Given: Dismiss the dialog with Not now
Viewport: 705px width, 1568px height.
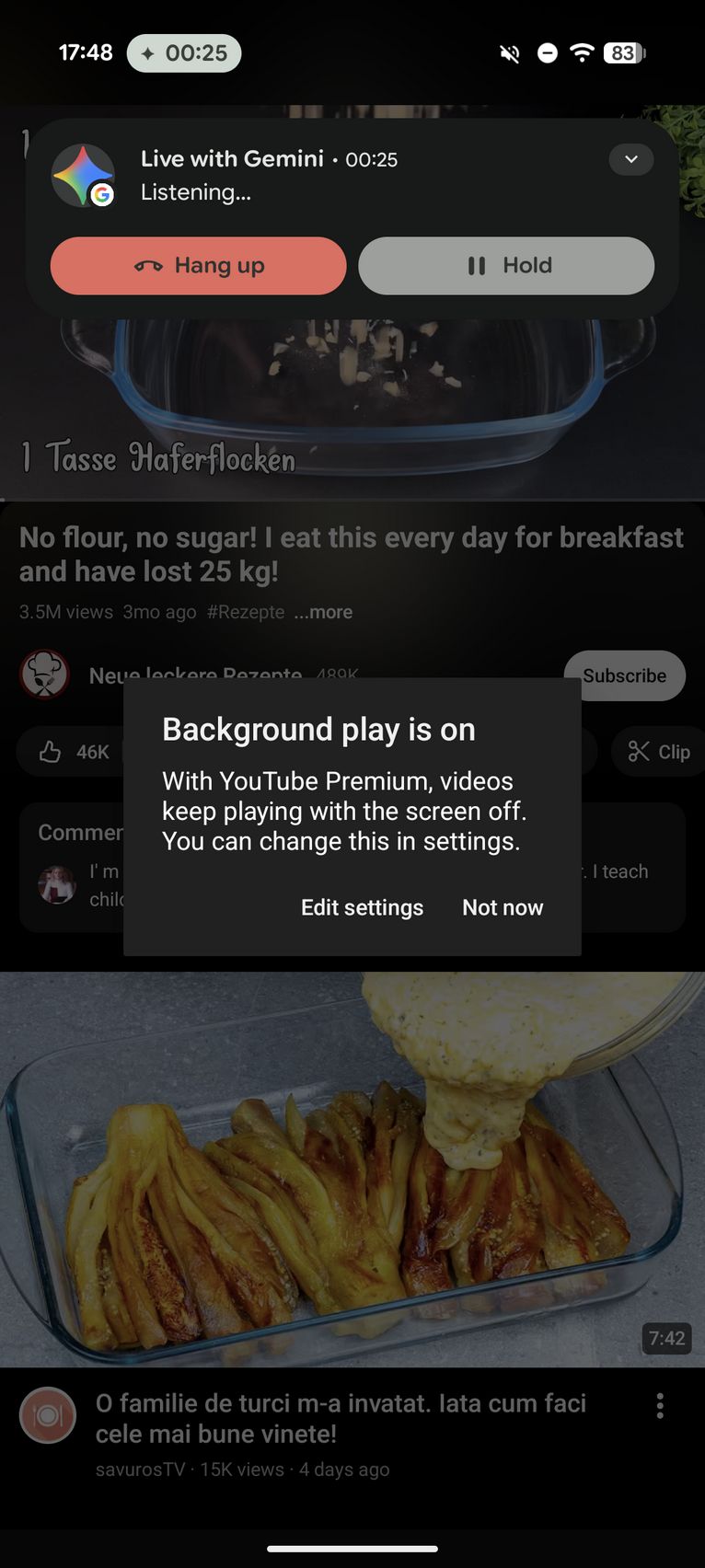Looking at the screenshot, I should 503,907.
